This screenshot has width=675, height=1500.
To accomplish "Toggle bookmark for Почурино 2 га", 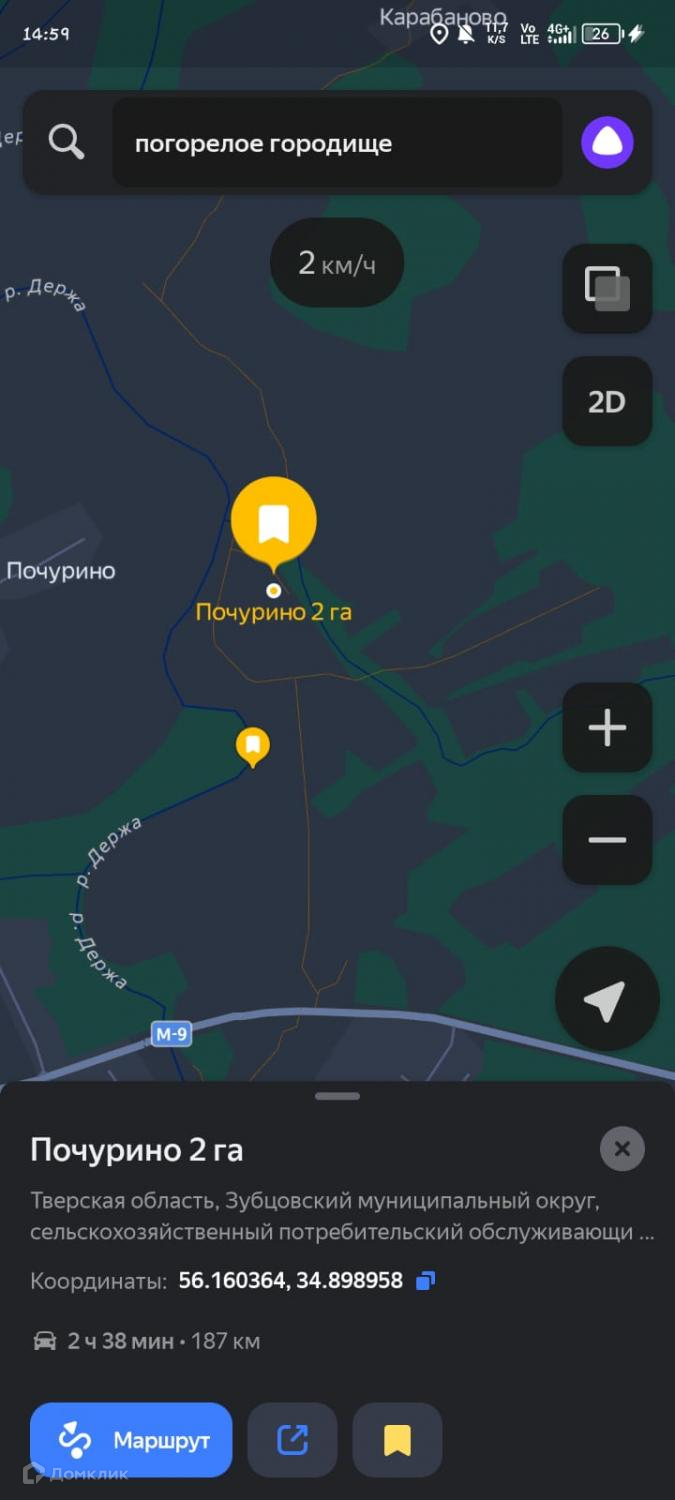I will (x=397, y=1440).
